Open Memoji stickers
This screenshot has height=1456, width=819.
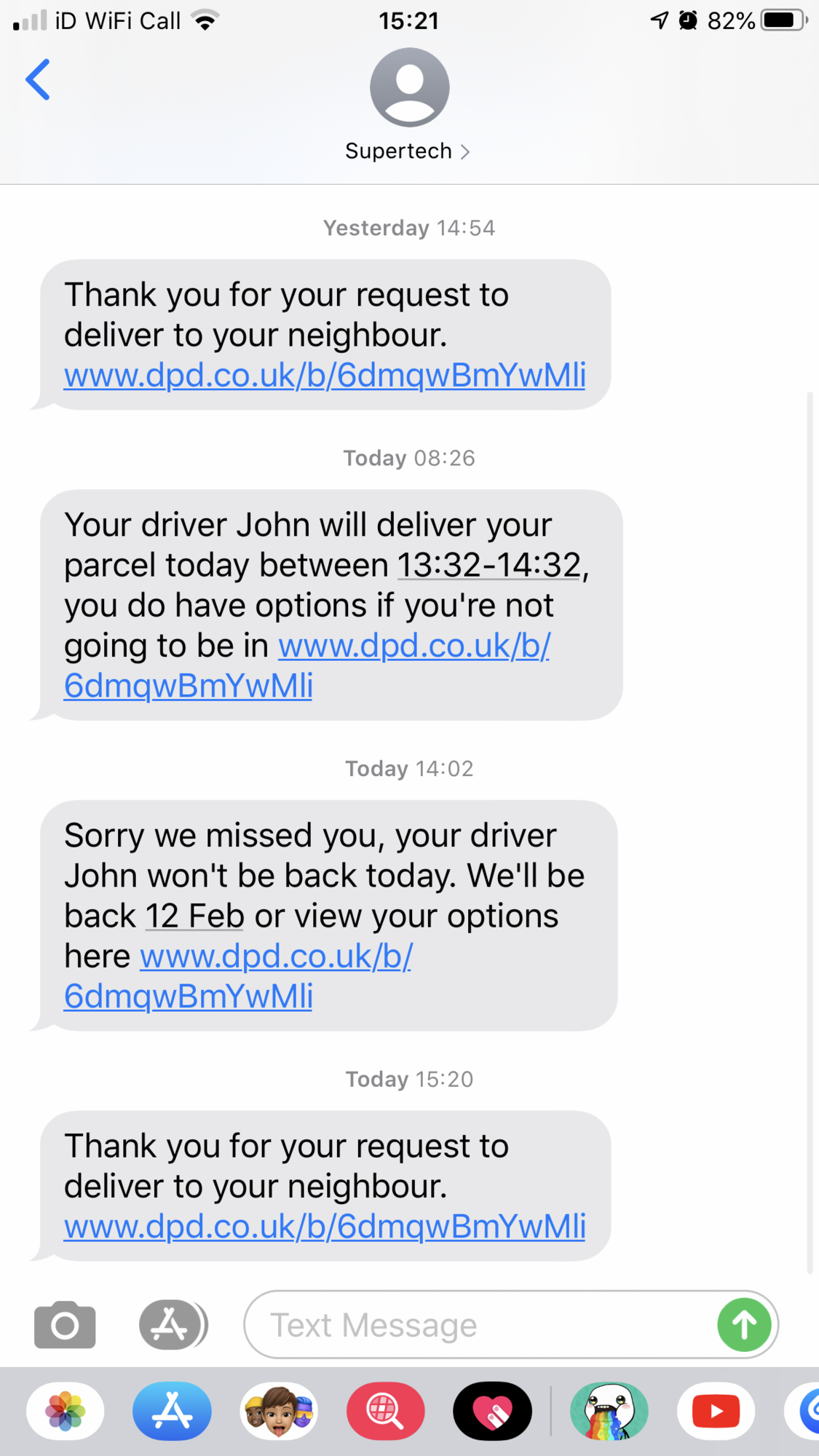pyautogui.click(x=279, y=1411)
